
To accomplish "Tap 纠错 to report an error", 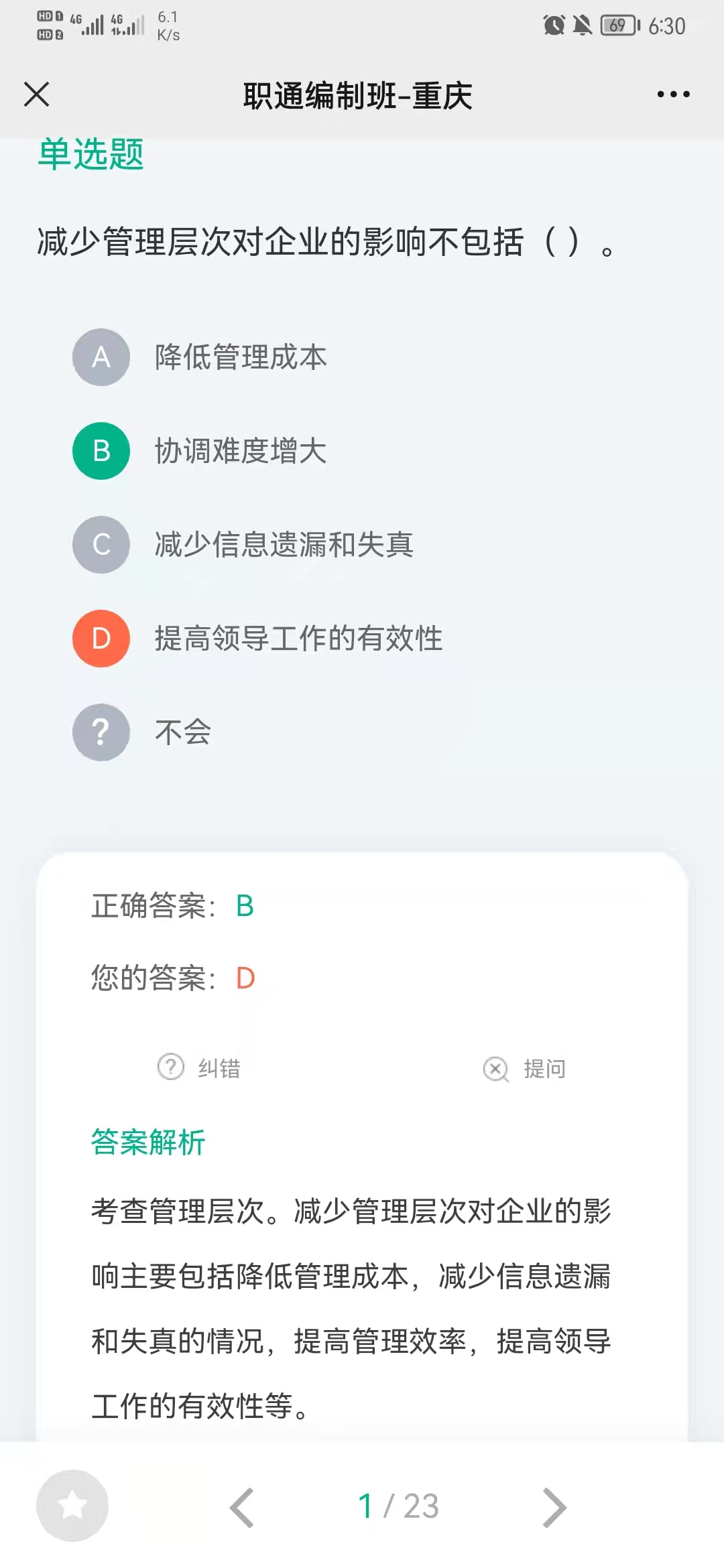I will pyautogui.click(x=199, y=1068).
